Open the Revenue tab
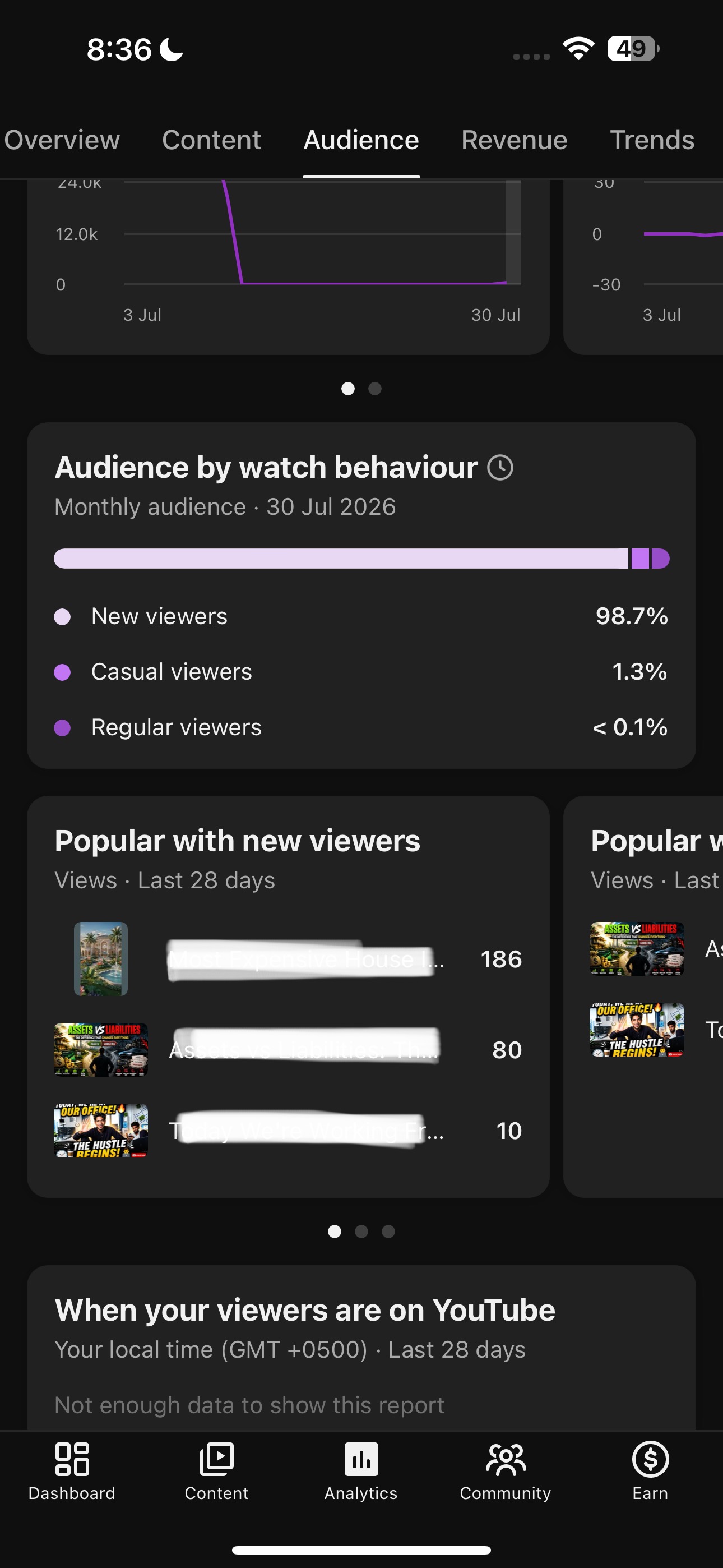The height and width of the screenshot is (1568, 723). (x=513, y=140)
